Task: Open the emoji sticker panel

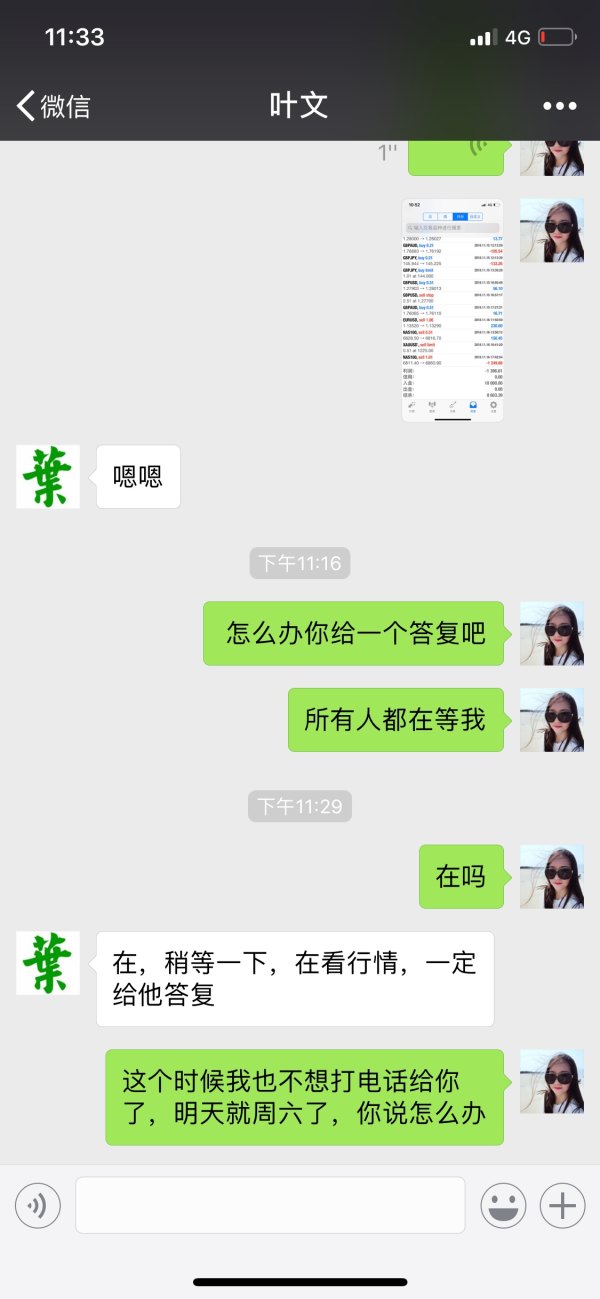Action: click(x=503, y=1206)
